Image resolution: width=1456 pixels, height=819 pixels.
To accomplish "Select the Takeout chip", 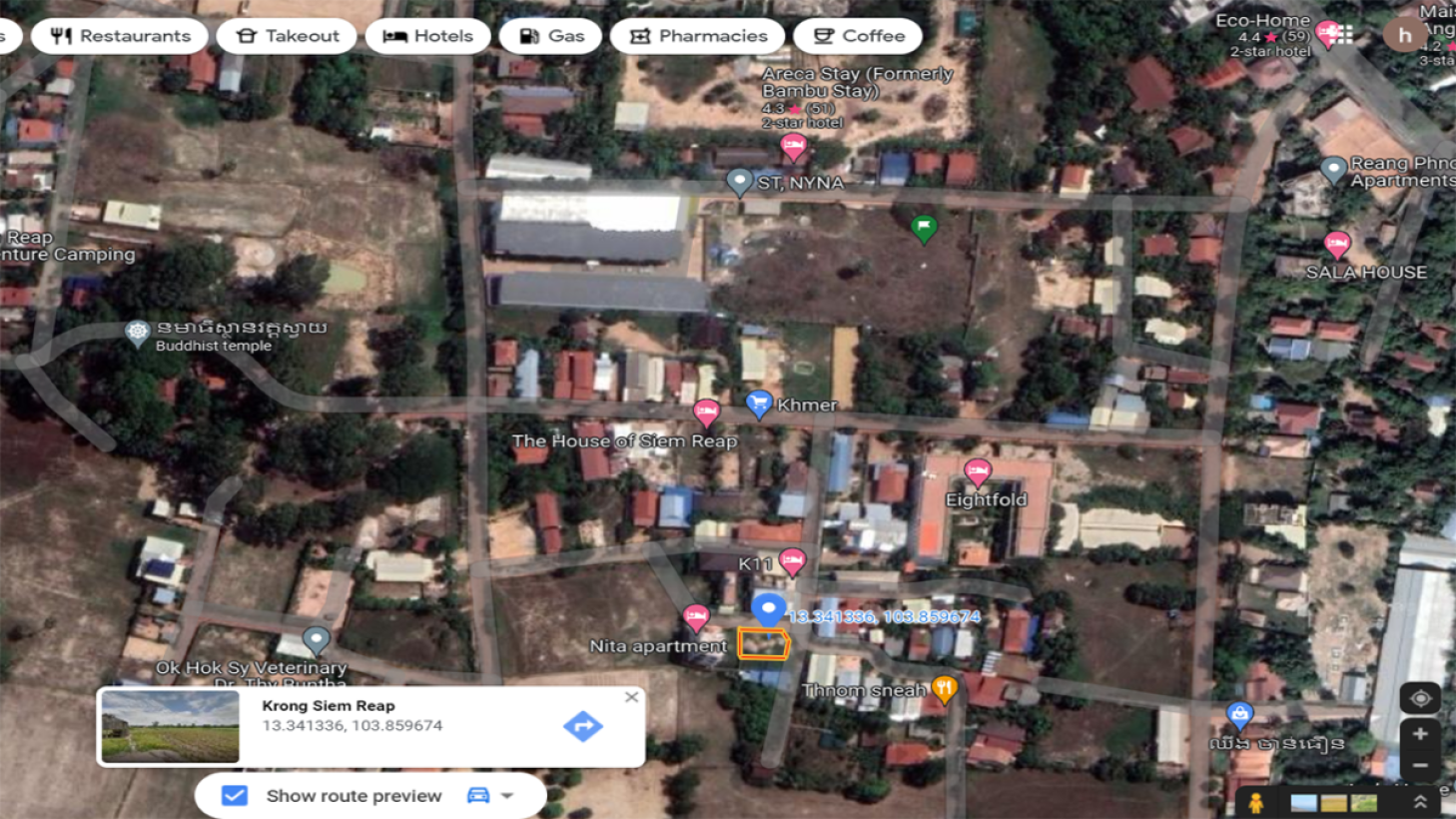I will 287,36.
